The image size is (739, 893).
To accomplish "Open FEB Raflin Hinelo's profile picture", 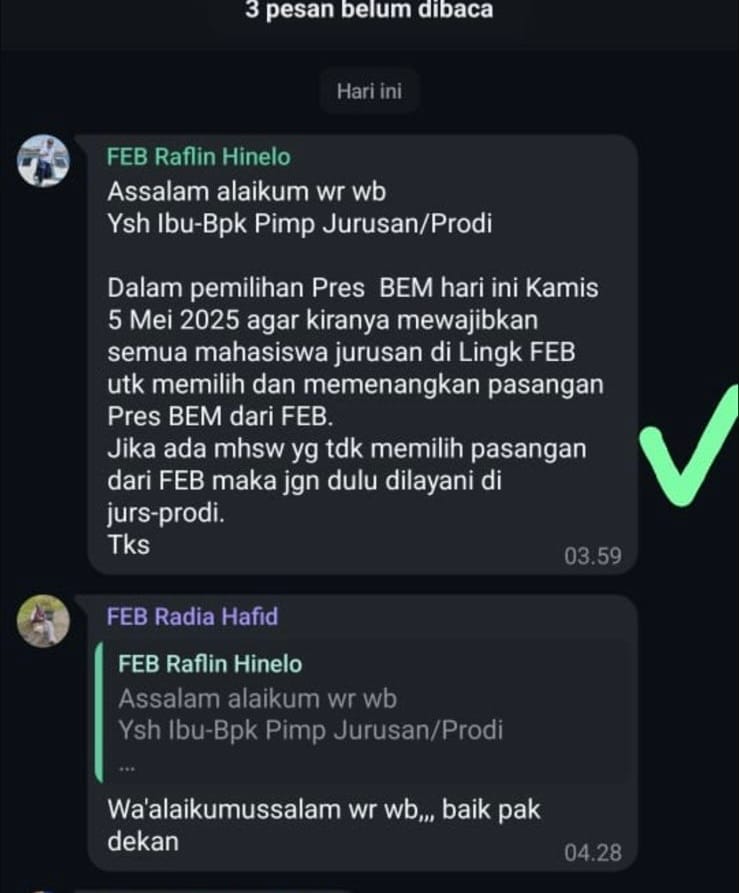I will (x=44, y=160).
